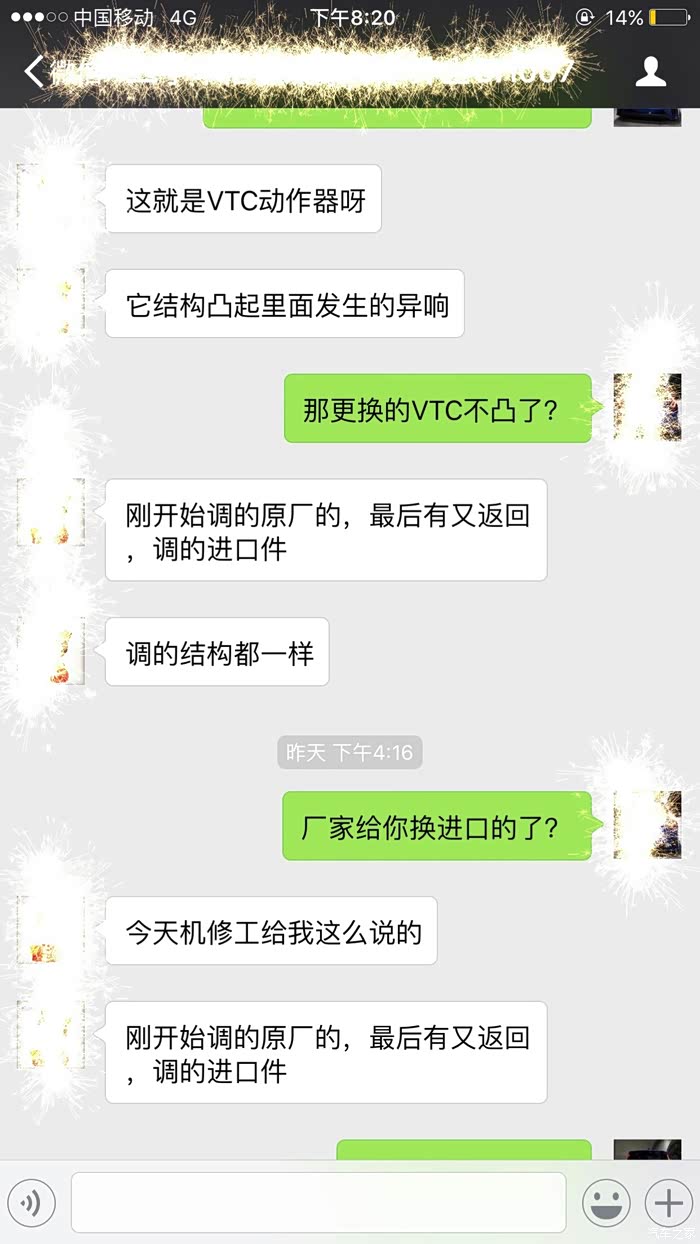The width and height of the screenshot is (700, 1244).
Task: Switch to voice message input
Action: (x=31, y=1202)
